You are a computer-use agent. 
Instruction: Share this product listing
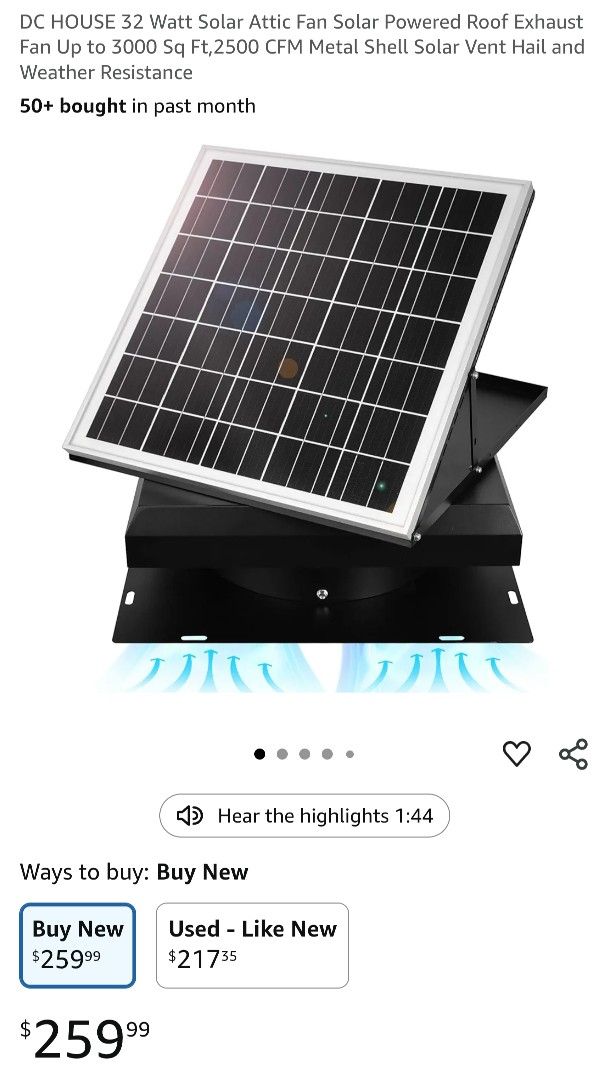tap(574, 753)
